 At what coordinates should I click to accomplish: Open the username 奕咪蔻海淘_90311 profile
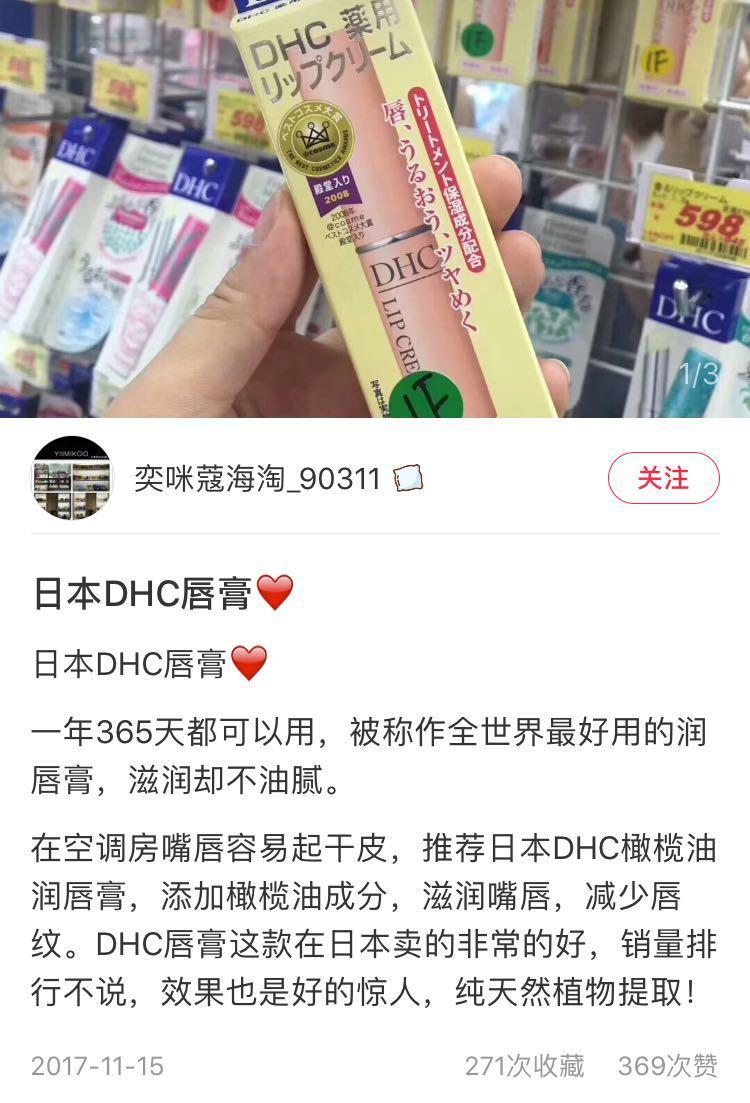(258, 478)
